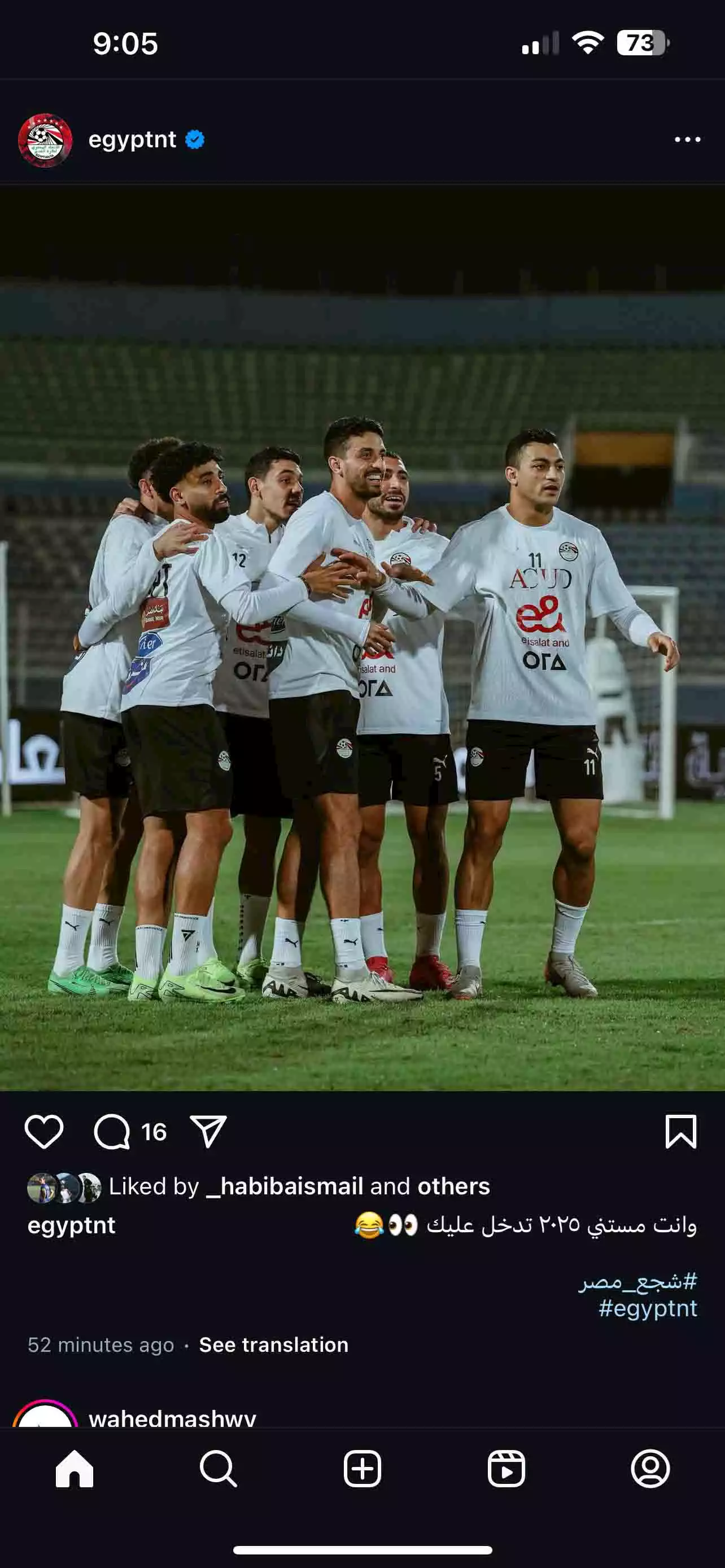Viewport: 725px width, 1568px height.
Task: Open egyptnt profile picture in header
Action: [45, 140]
